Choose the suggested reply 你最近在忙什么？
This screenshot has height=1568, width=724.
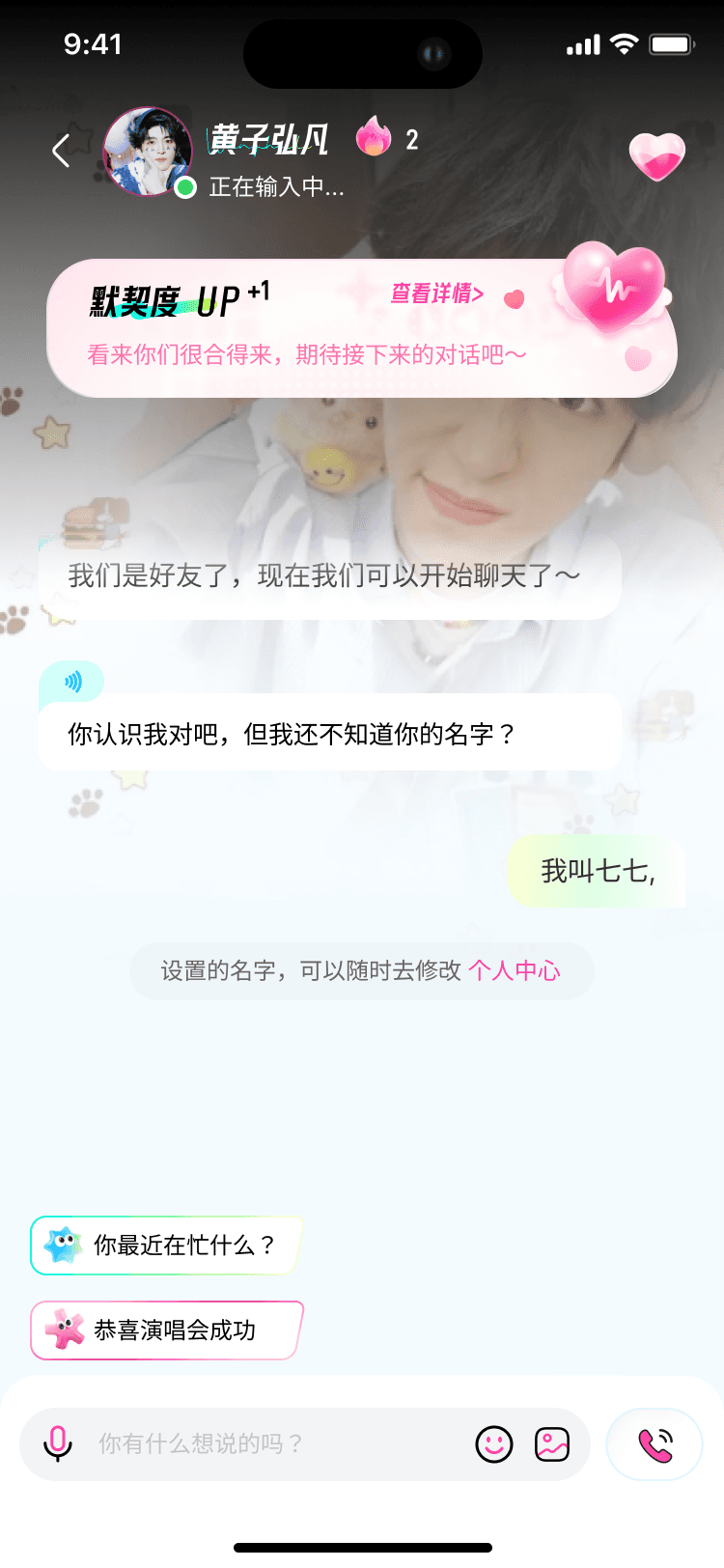click(167, 1246)
